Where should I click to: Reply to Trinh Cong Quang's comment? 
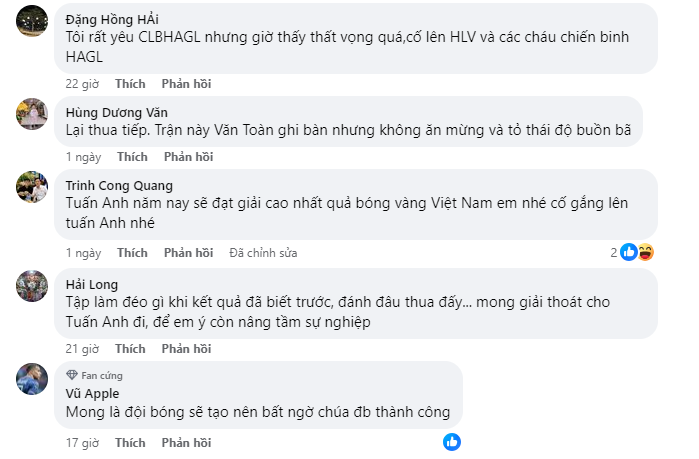tap(188, 253)
